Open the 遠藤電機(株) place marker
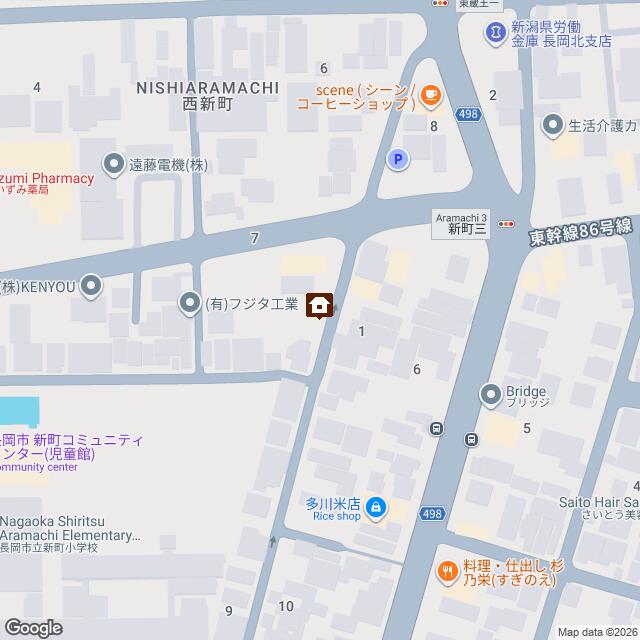640x640 pixels. click(x=114, y=160)
